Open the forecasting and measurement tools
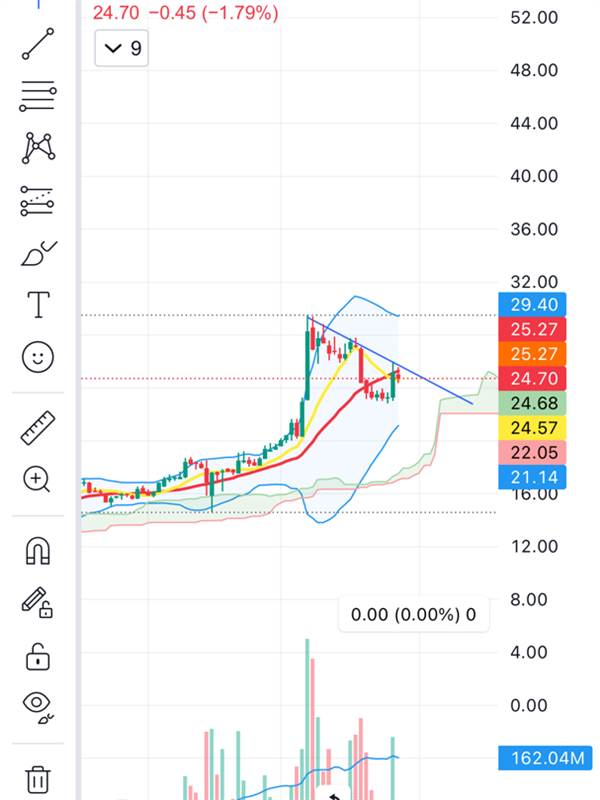The image size is (600, 800). pyautogui.click(x=38, y=201)
